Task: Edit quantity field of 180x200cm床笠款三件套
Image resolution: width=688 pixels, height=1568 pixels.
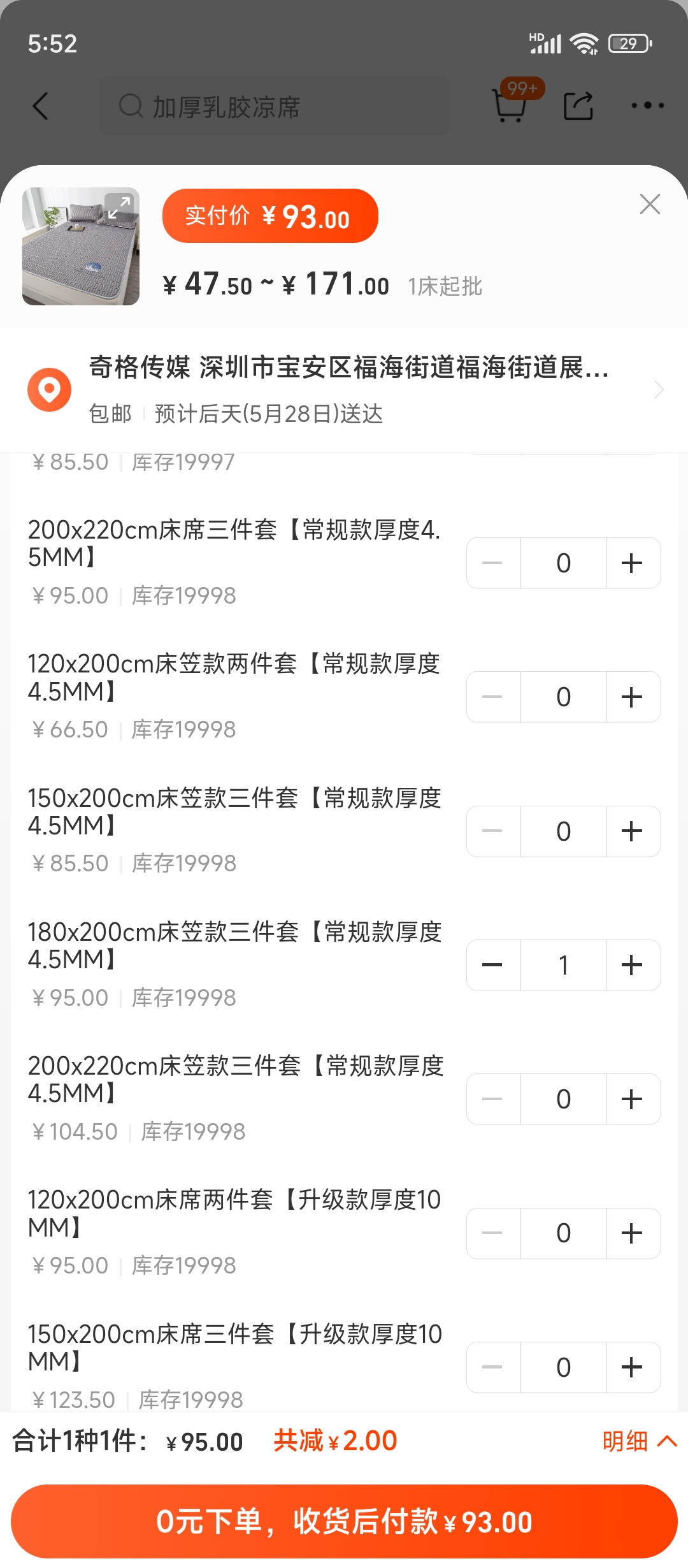Action: (563, 965)
